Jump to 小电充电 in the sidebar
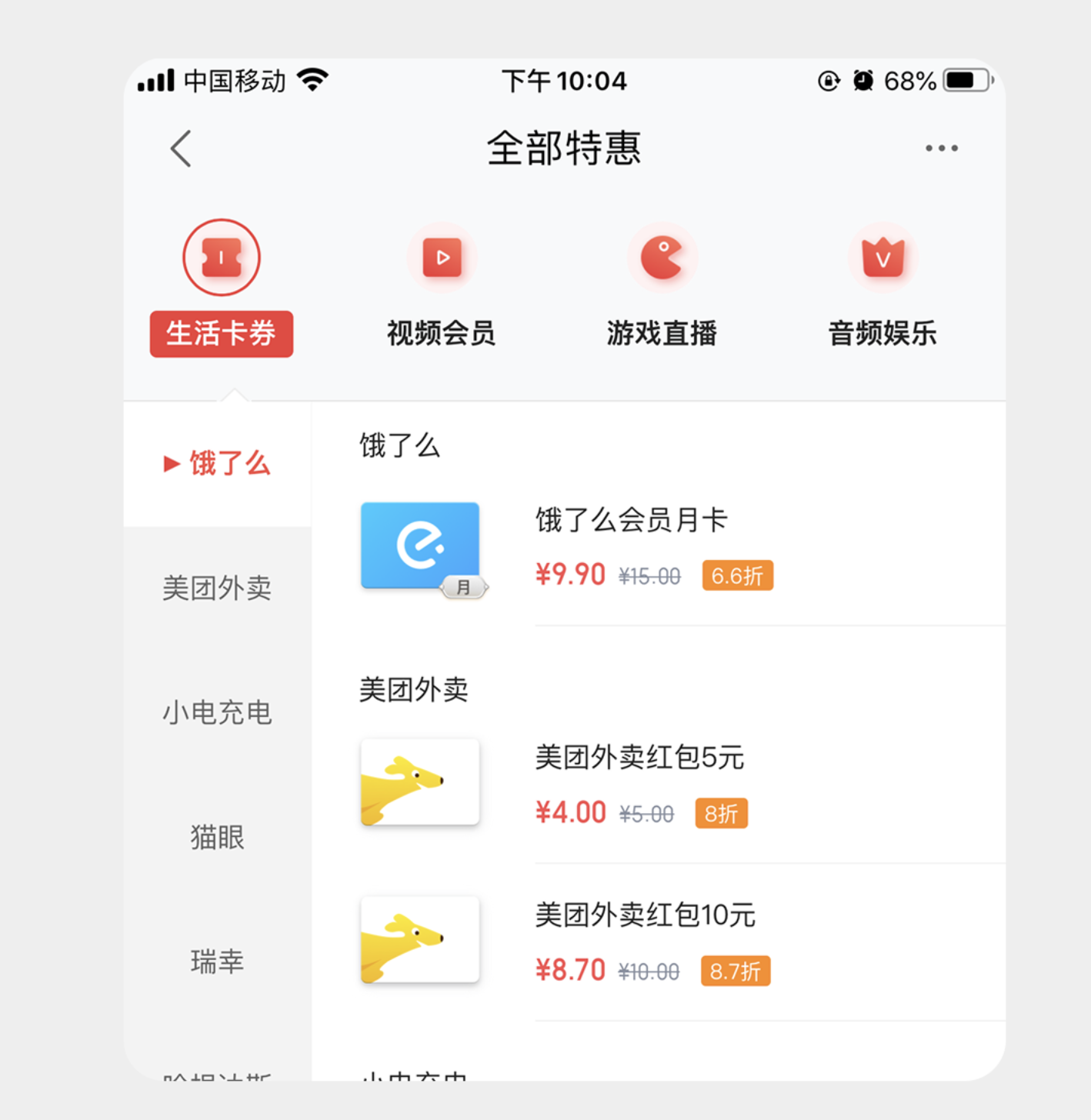 [x=218, y=713]
